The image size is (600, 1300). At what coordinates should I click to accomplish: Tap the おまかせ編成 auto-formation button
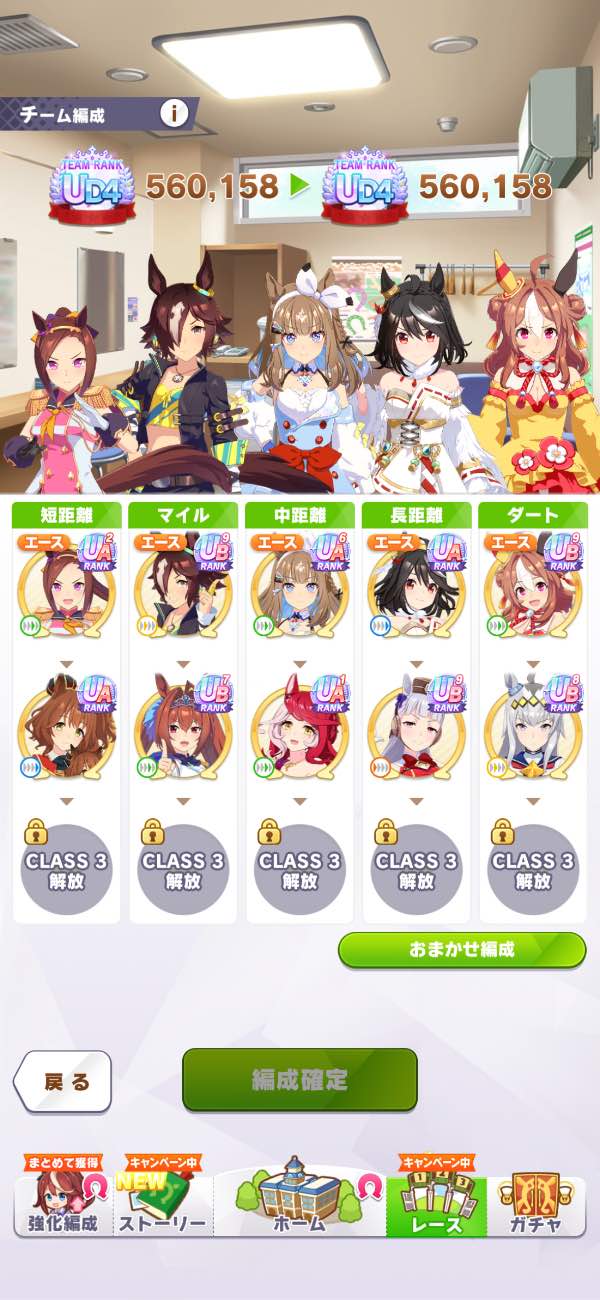461,950
